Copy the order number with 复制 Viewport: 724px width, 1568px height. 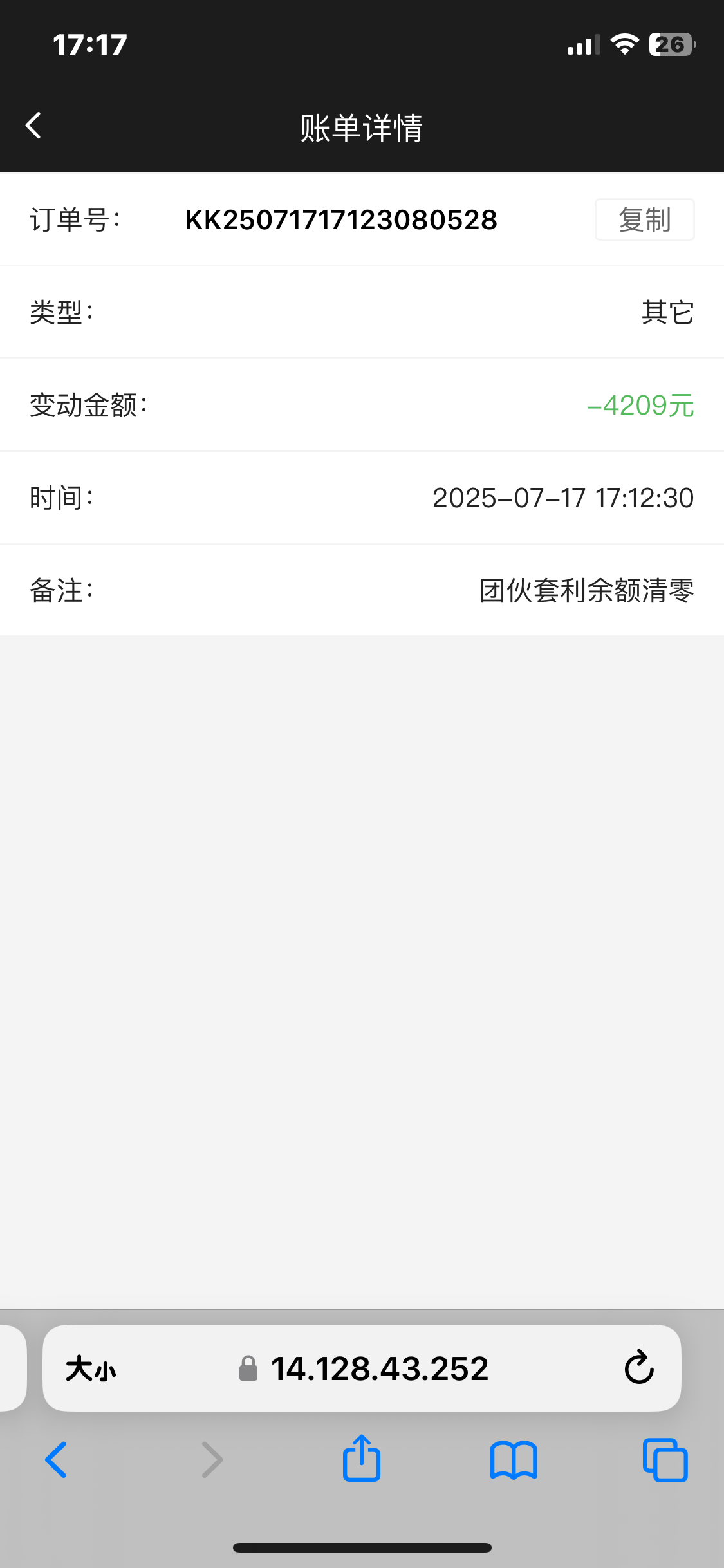pos(644,219)
